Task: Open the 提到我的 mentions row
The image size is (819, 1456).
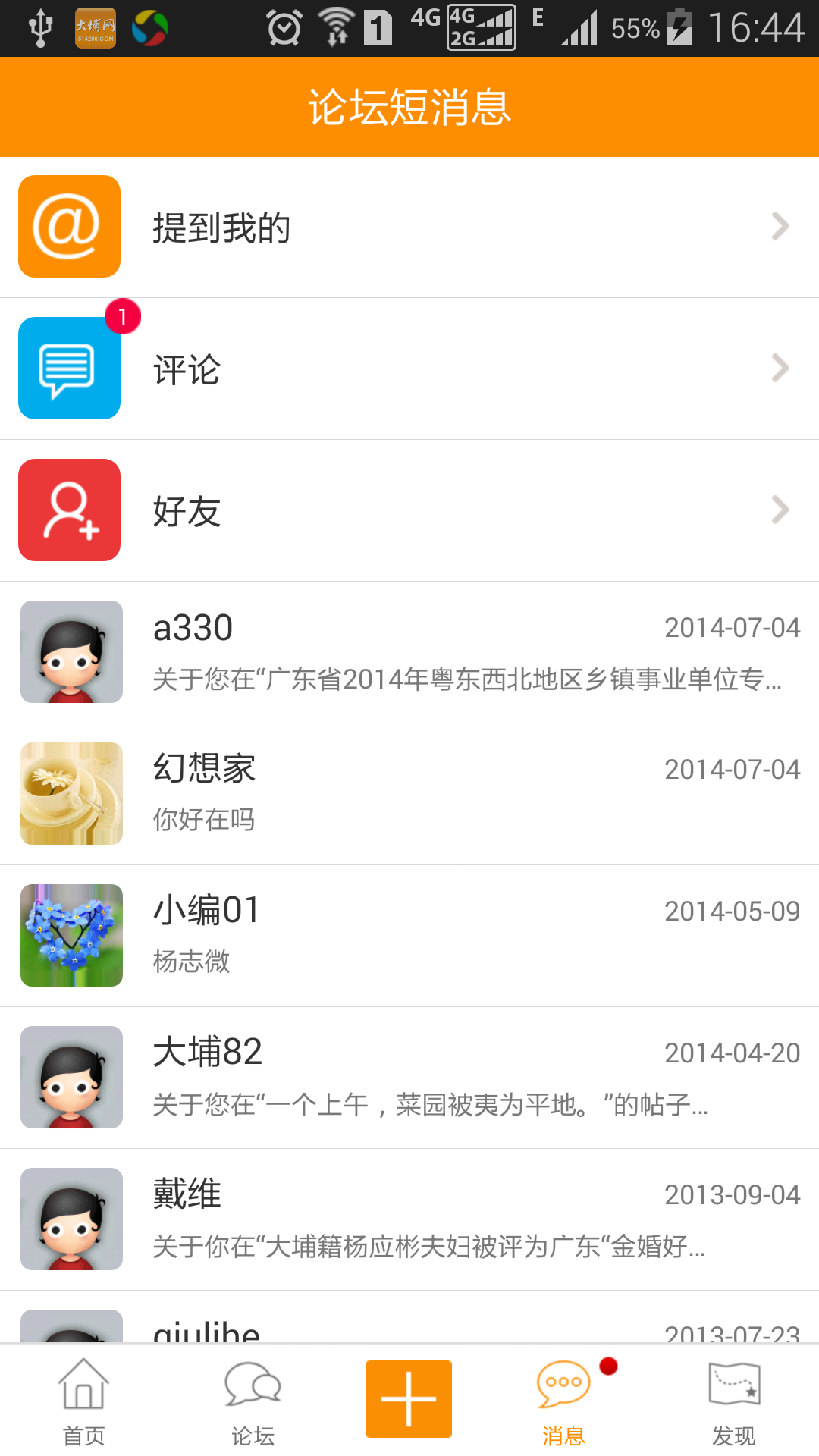Action: click(x=409, y=227)
